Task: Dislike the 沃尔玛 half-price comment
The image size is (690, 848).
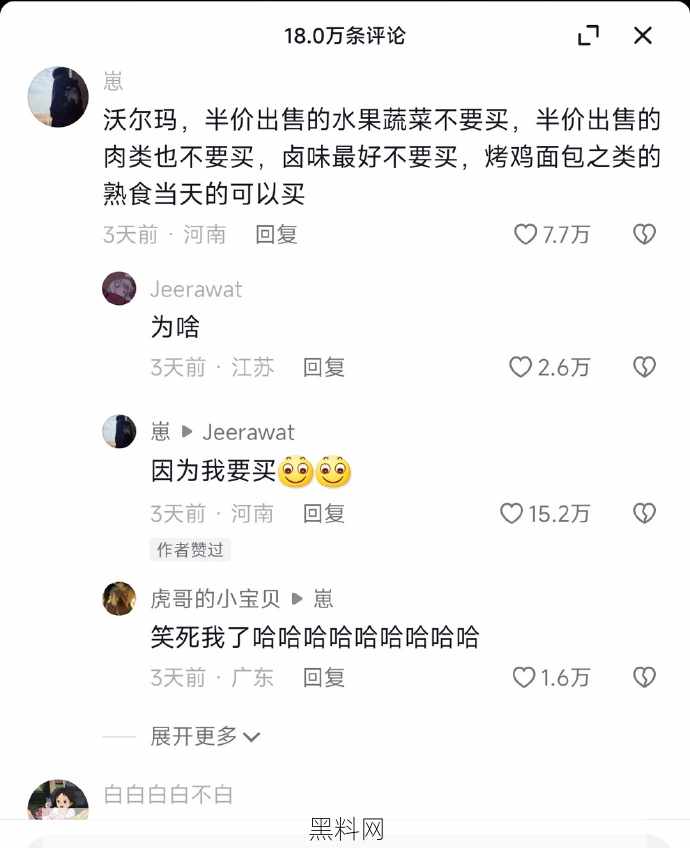Action: (644, 235)
